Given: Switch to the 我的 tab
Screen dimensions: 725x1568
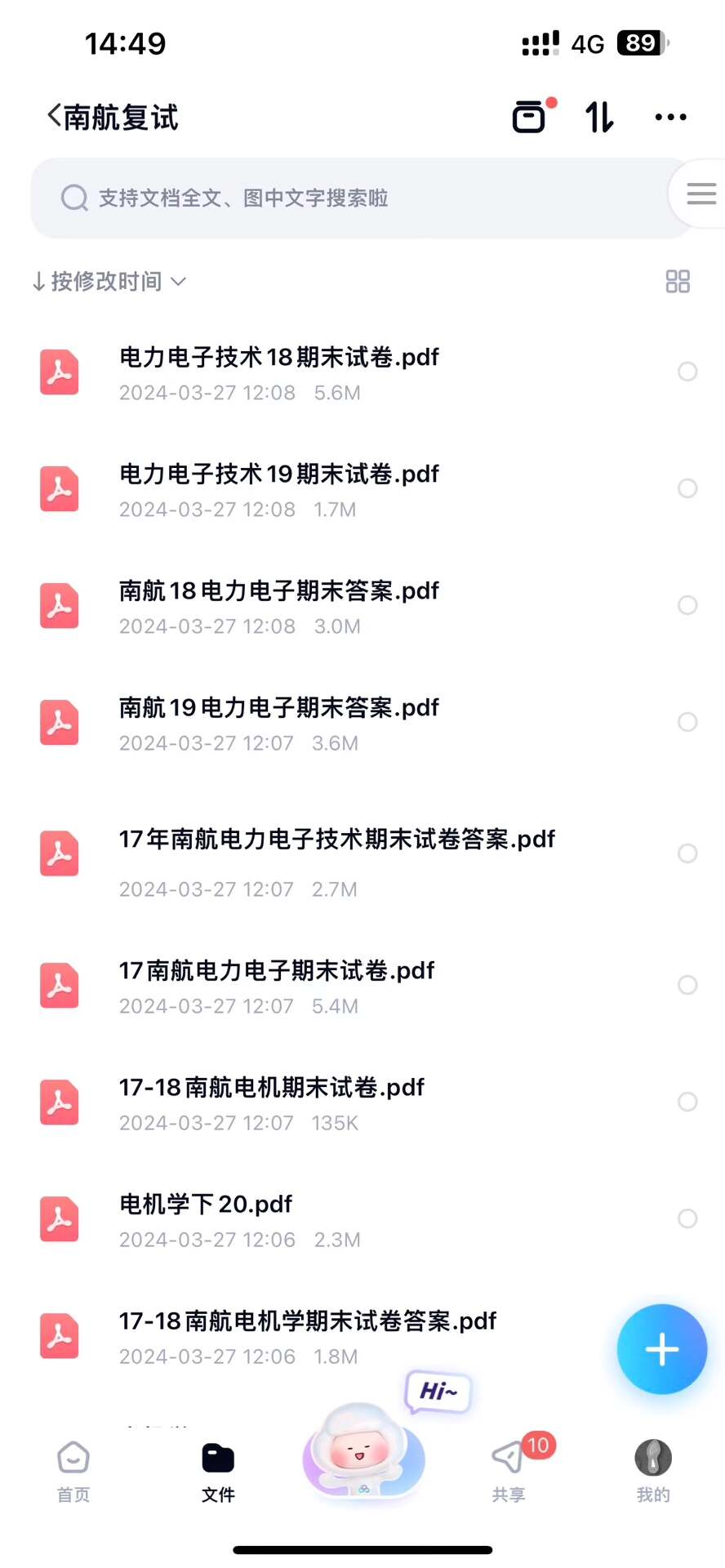Looking at the screenshot, I should 653,1470.
